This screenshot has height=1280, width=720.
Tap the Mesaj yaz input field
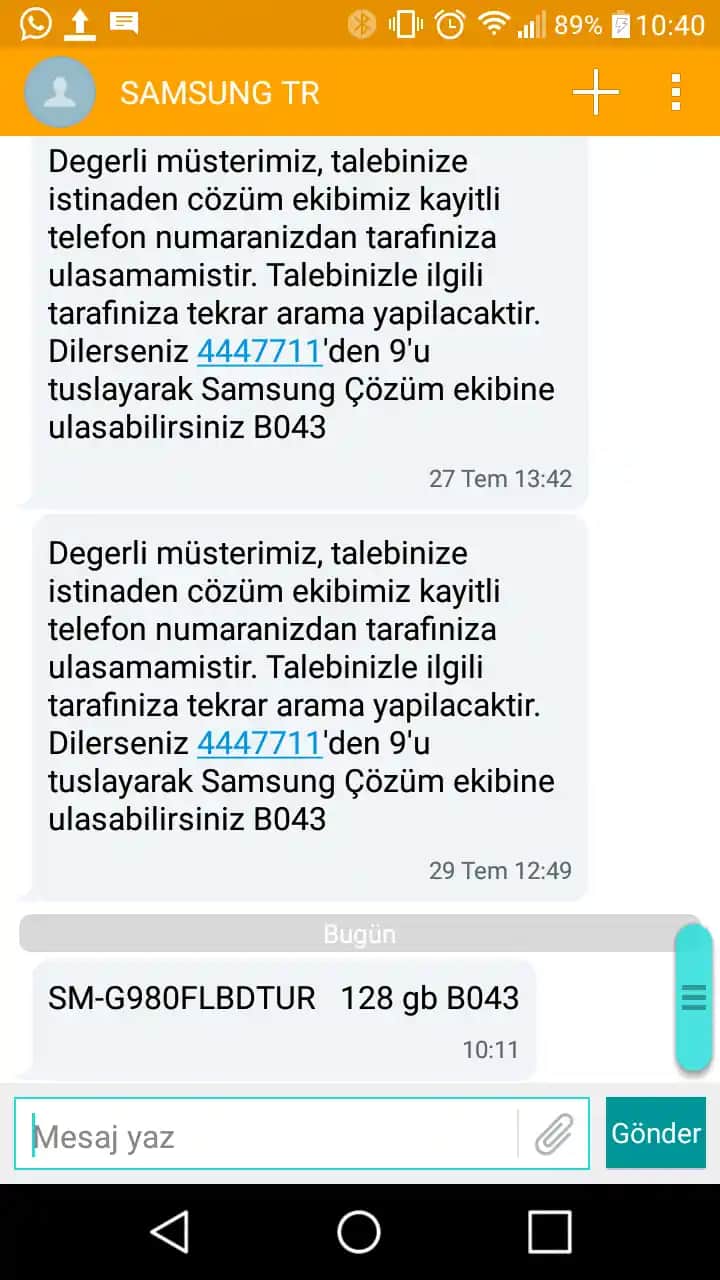pos(270,1133)
